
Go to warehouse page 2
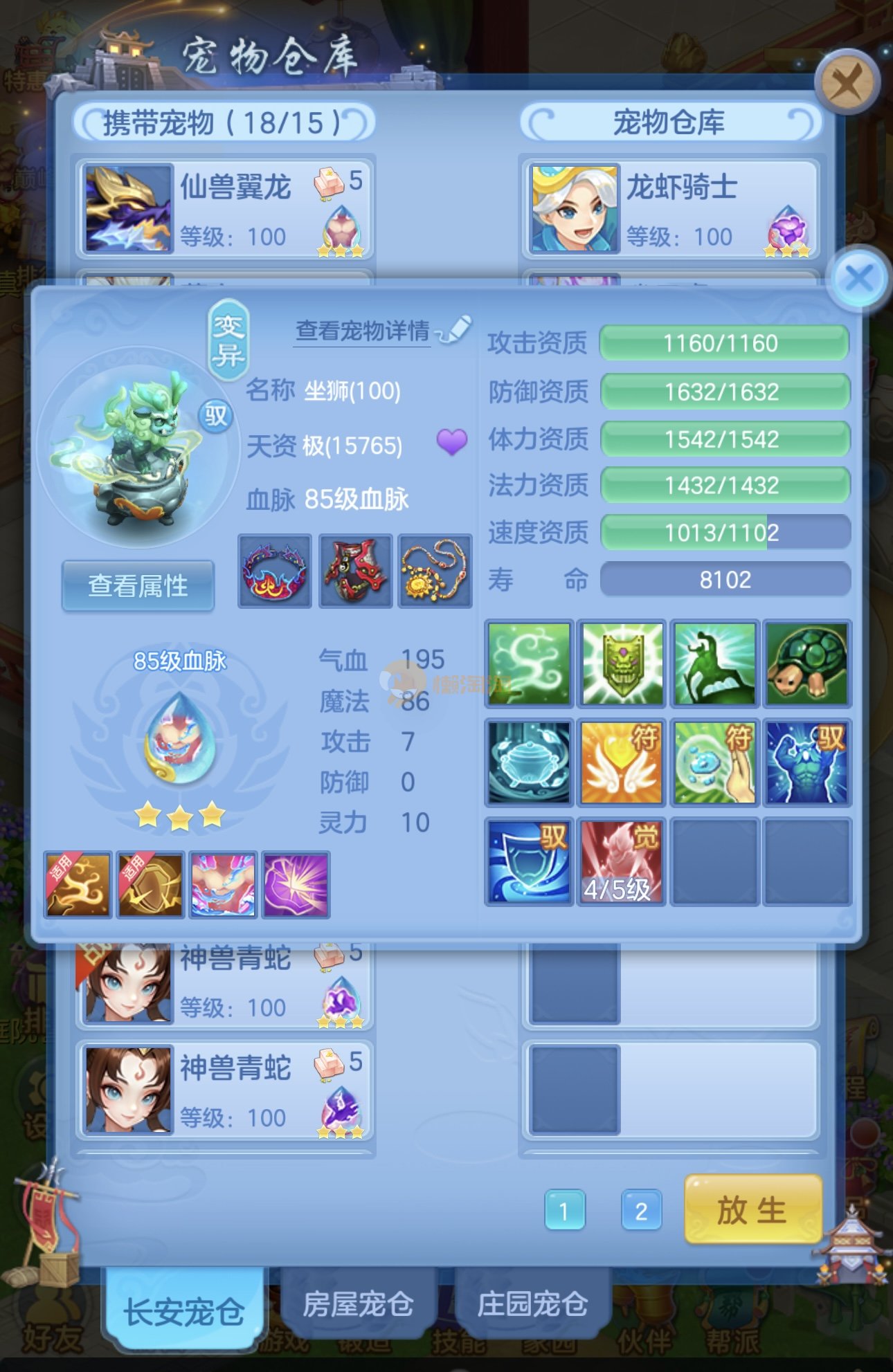click(x=641, y=1210)
